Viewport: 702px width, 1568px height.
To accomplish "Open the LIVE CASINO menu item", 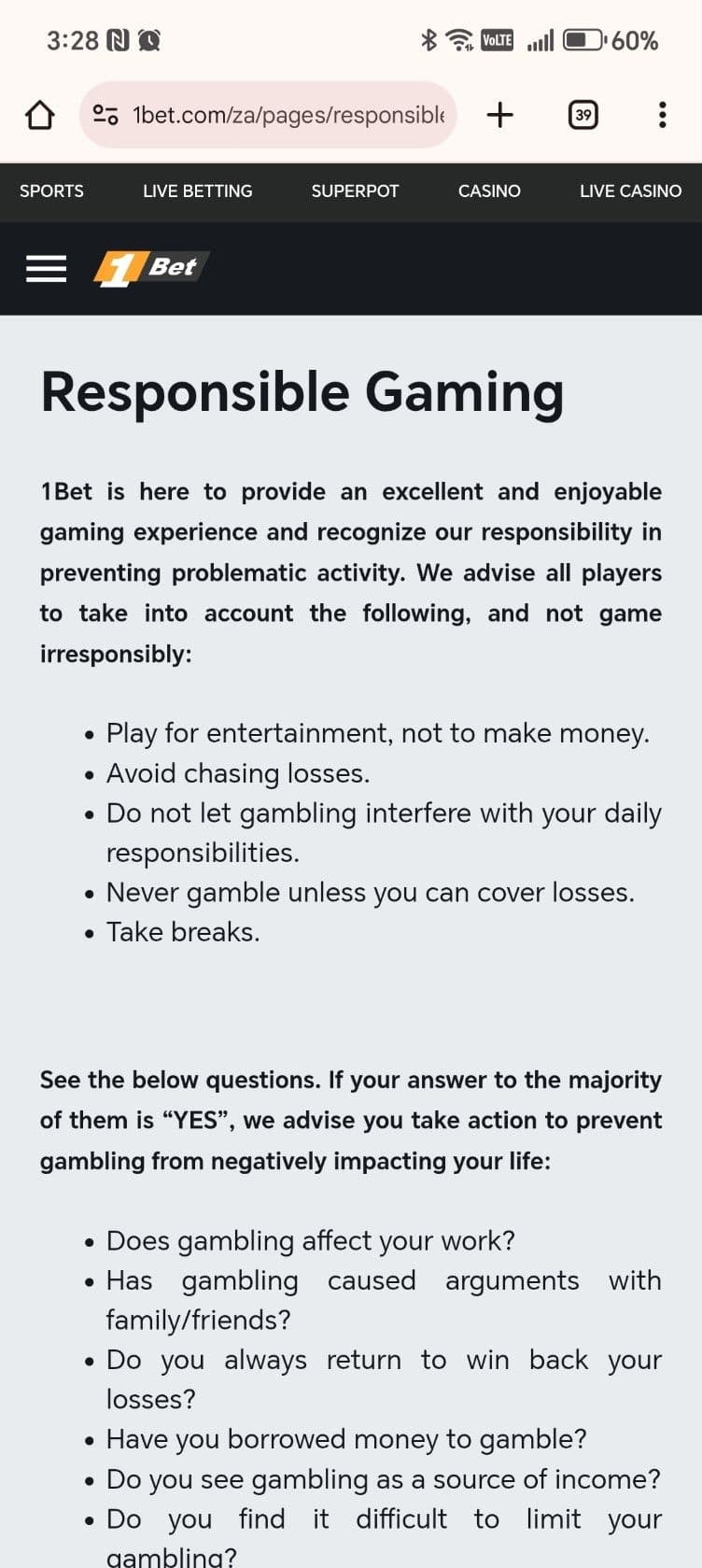I will point(630,191).
